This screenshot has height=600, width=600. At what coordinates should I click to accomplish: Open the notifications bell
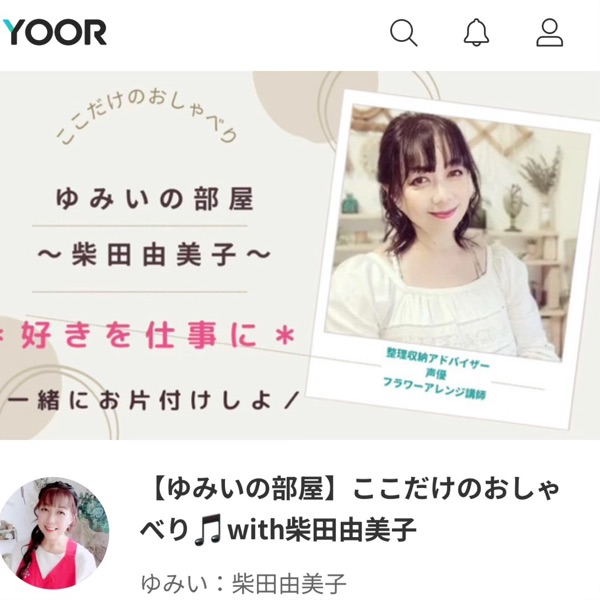477,33
